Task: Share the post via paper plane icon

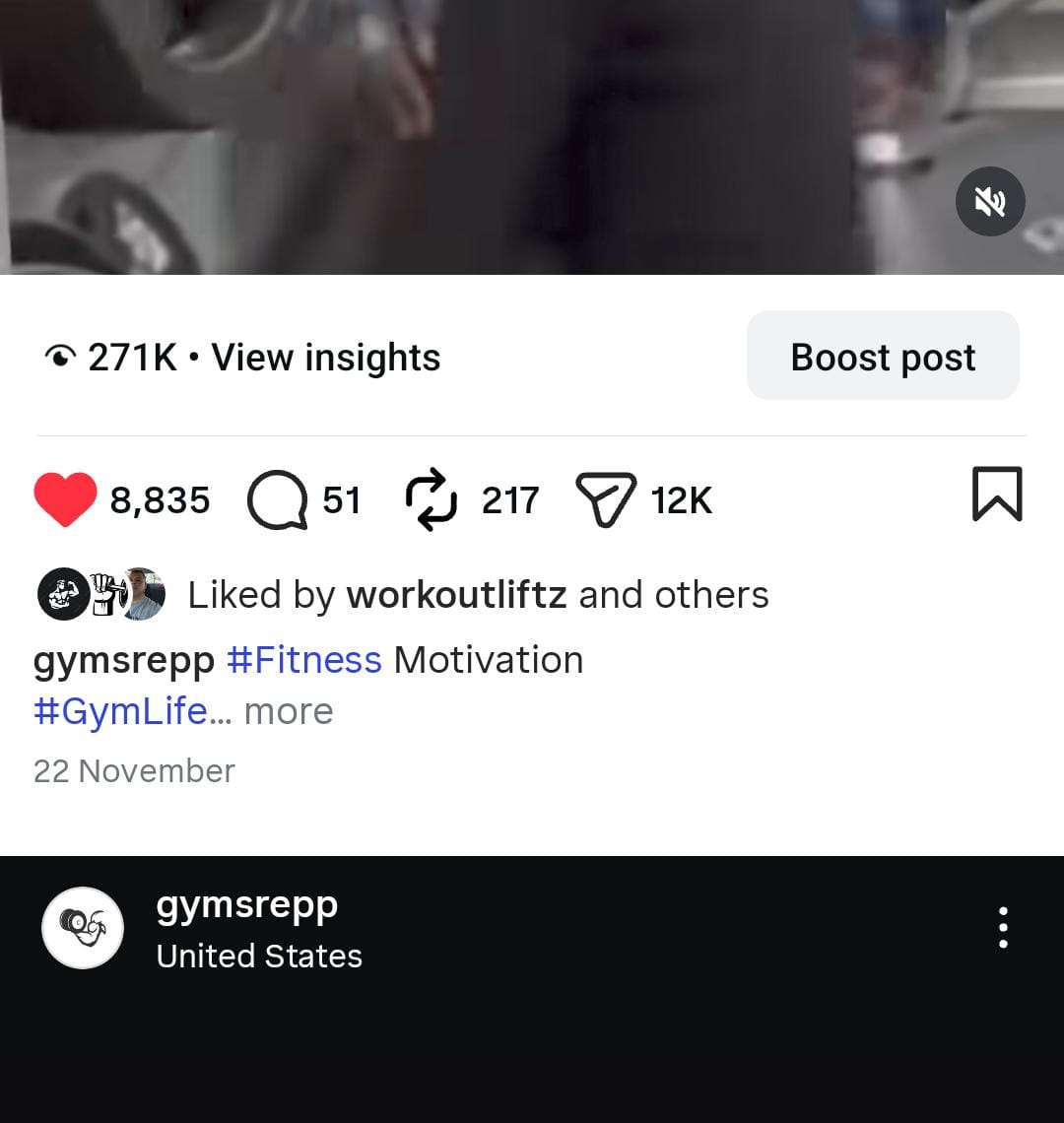Action: [605, 500]
